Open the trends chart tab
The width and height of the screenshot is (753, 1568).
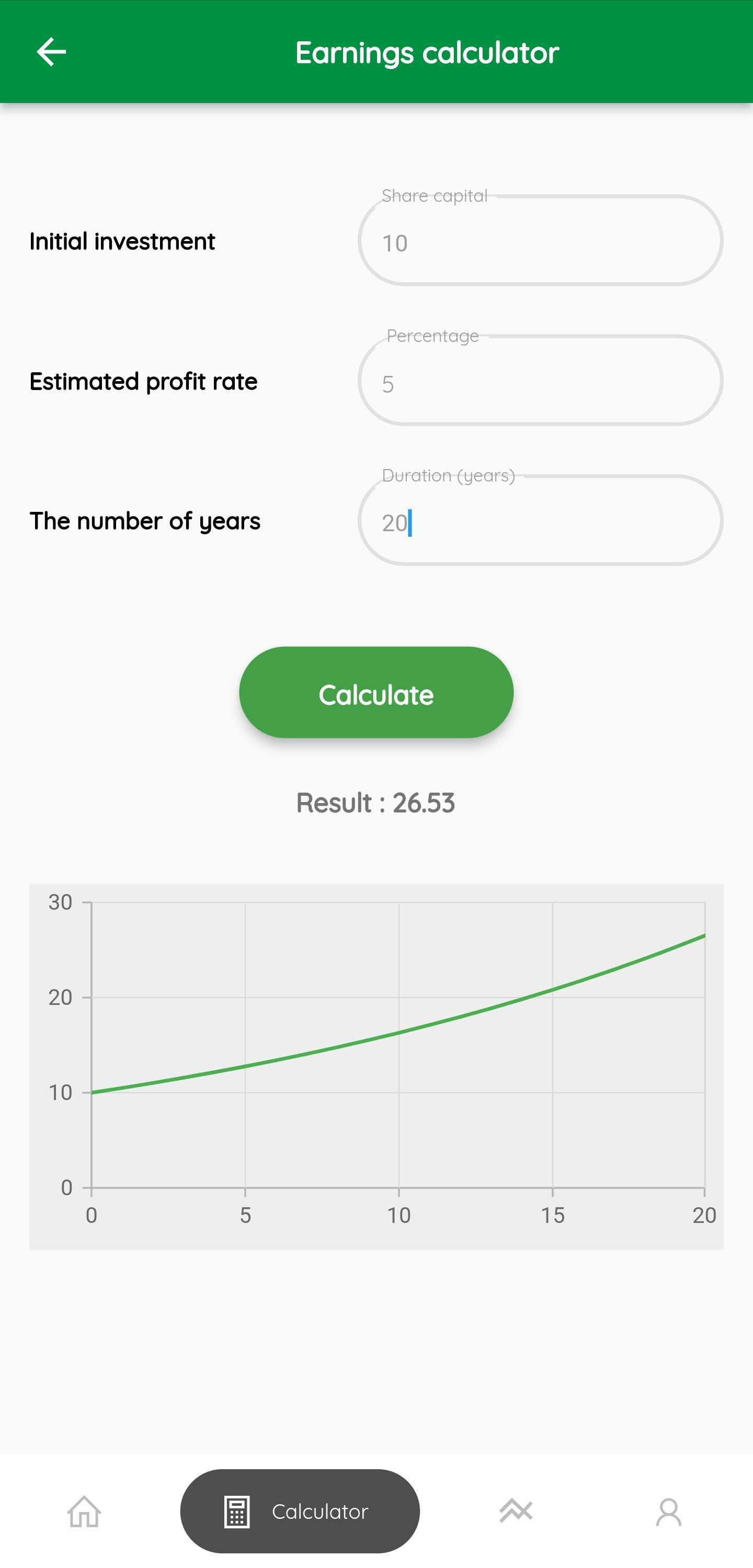516,1511
